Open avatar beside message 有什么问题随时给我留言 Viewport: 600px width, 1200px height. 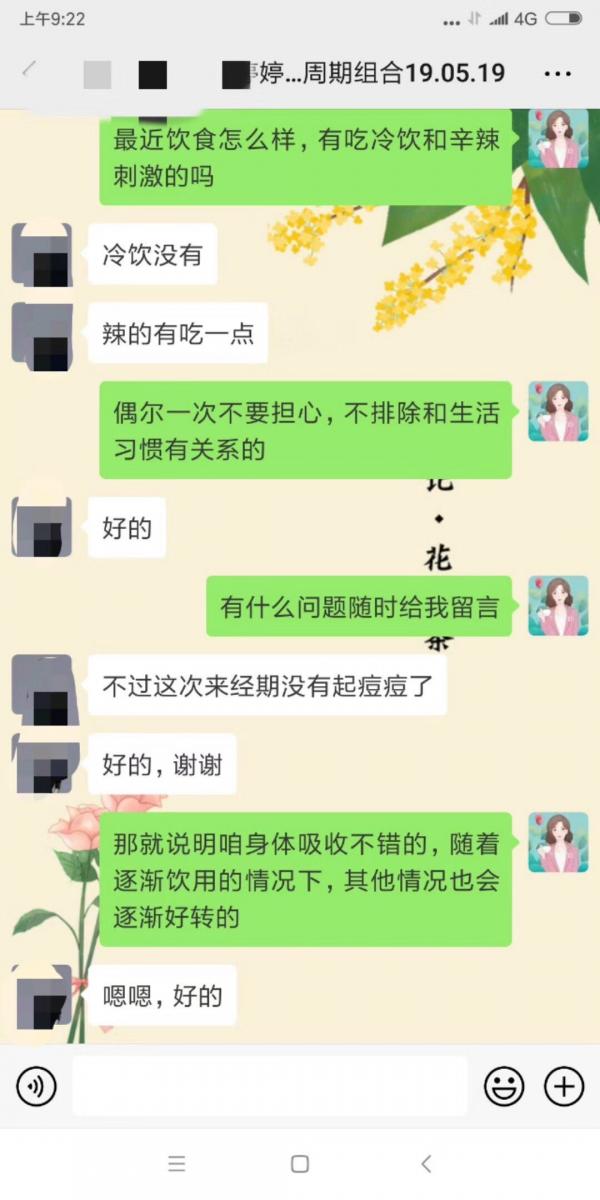558,606
